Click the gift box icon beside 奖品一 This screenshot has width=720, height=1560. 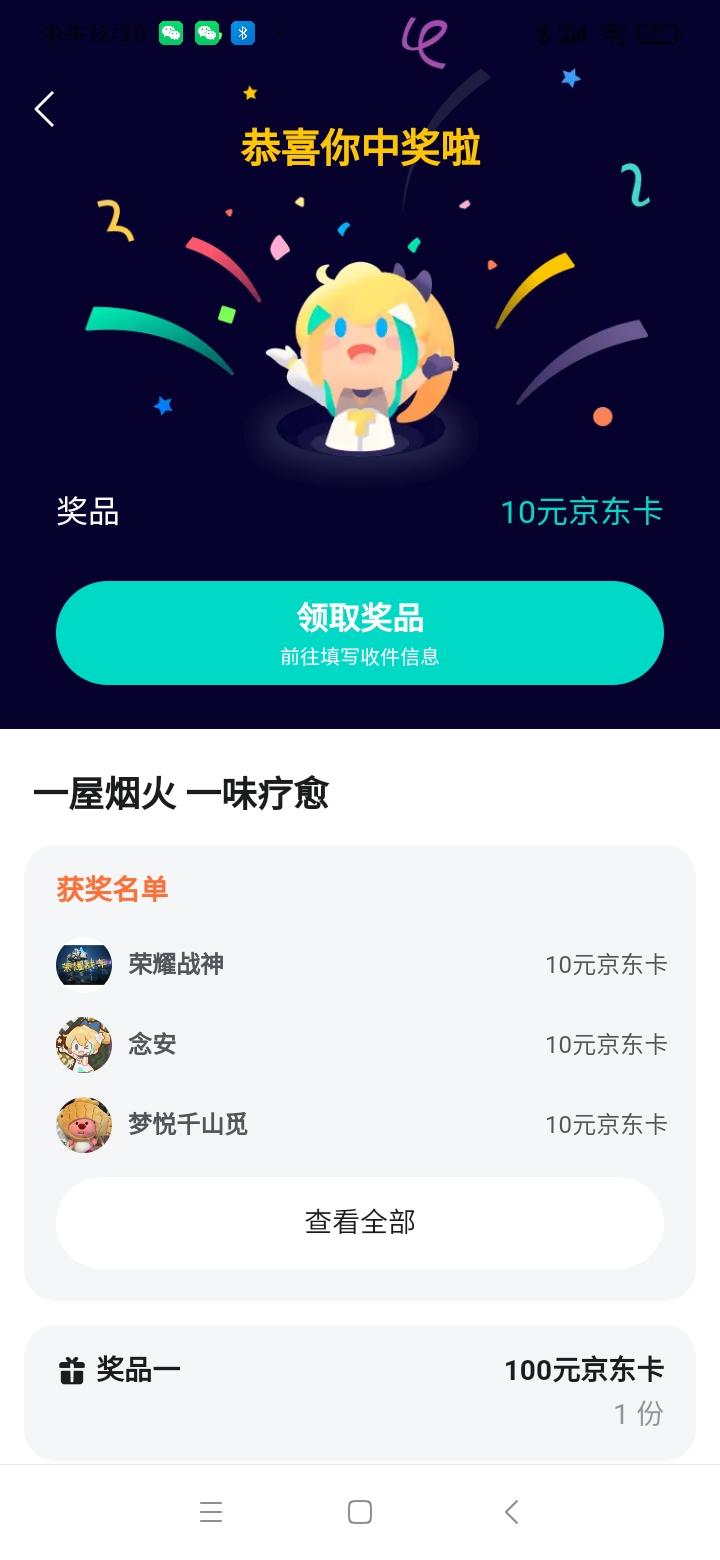tap(71, 1371)
